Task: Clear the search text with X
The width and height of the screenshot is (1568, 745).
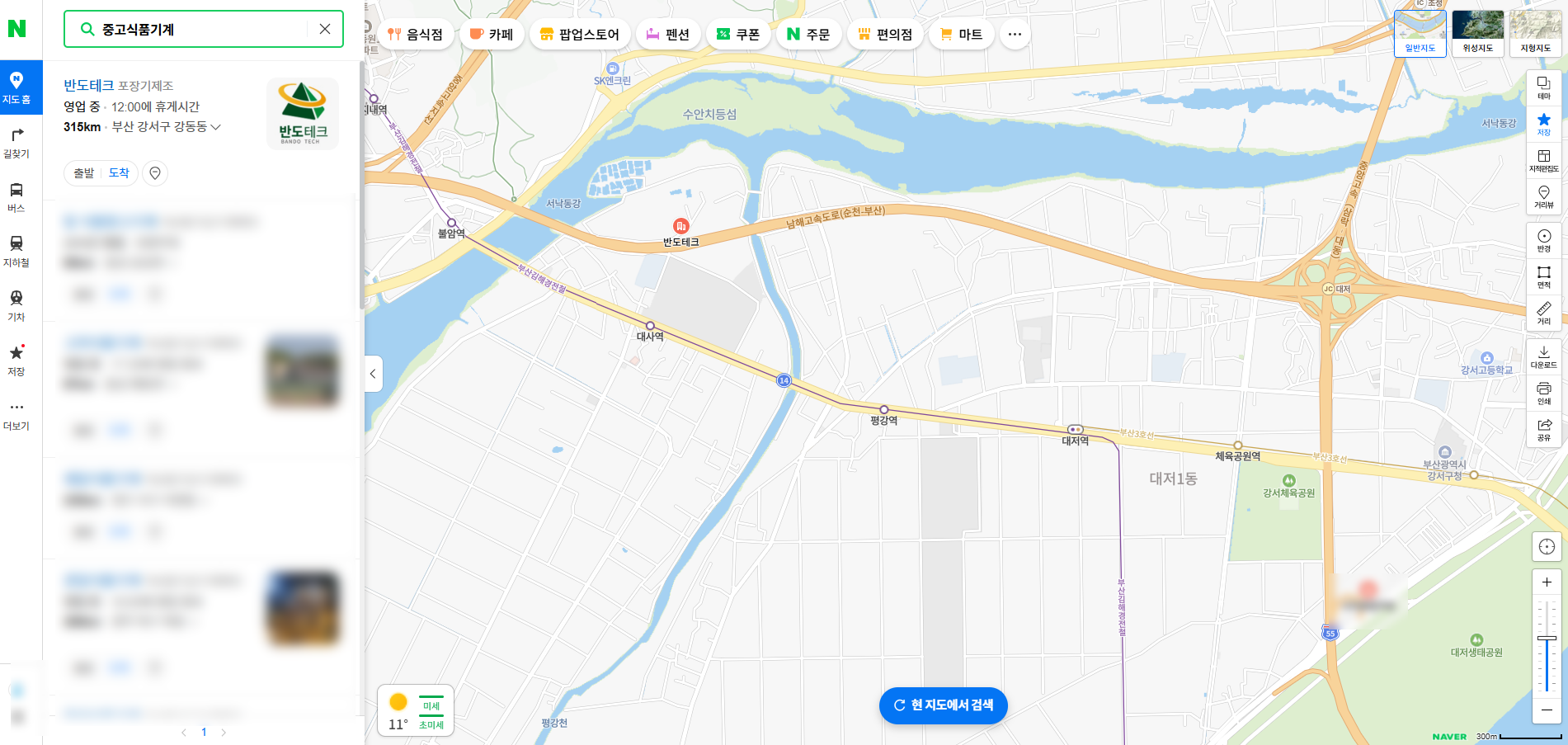Action: pos(325,29)
